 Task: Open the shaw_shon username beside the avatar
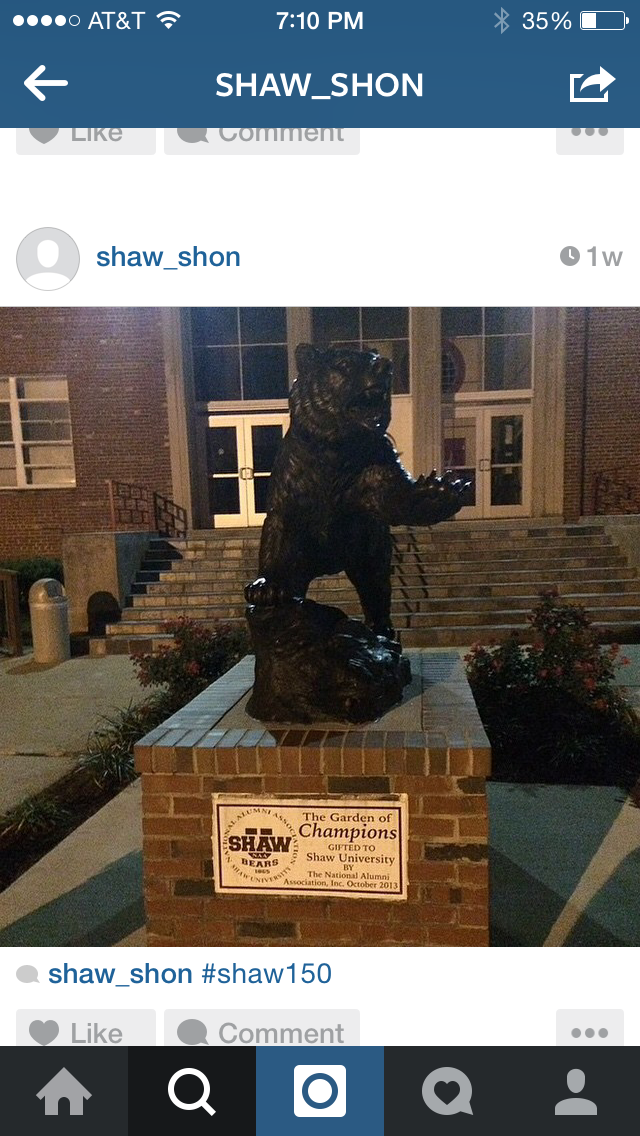pos(168,258)
